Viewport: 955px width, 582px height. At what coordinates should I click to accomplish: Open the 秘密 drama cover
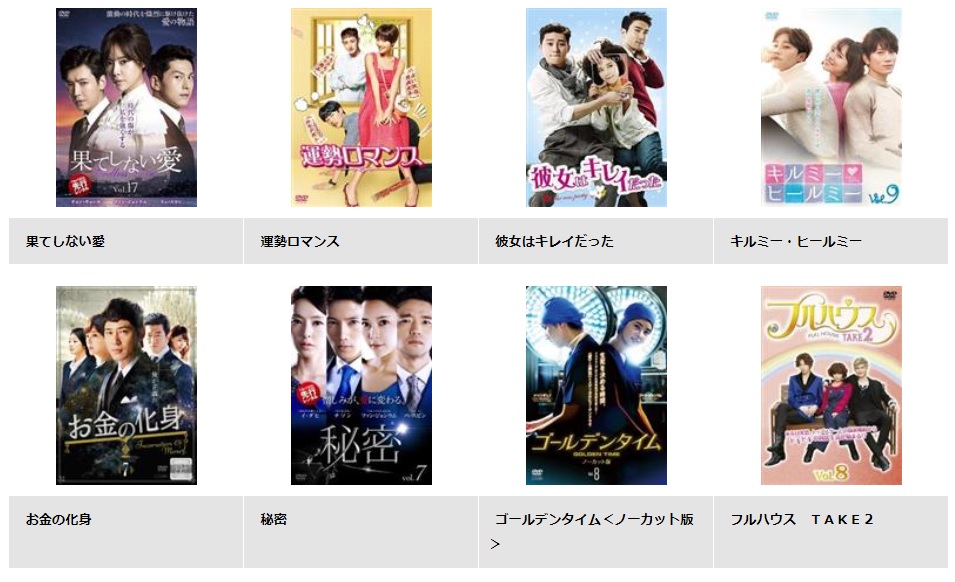(361, 386)
